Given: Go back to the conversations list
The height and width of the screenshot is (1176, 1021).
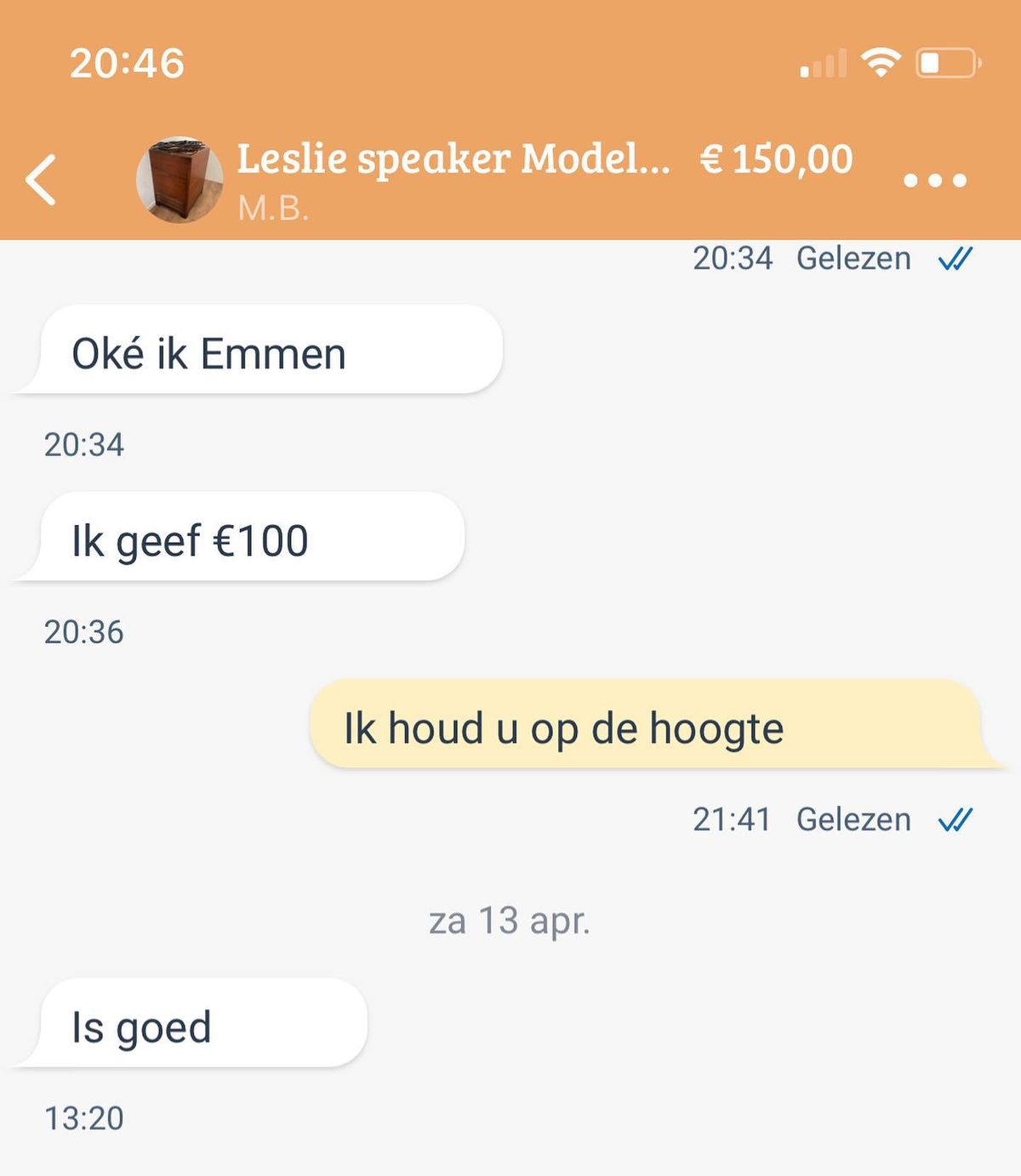Looking at the screenshot, I should (x=41, y=180).
